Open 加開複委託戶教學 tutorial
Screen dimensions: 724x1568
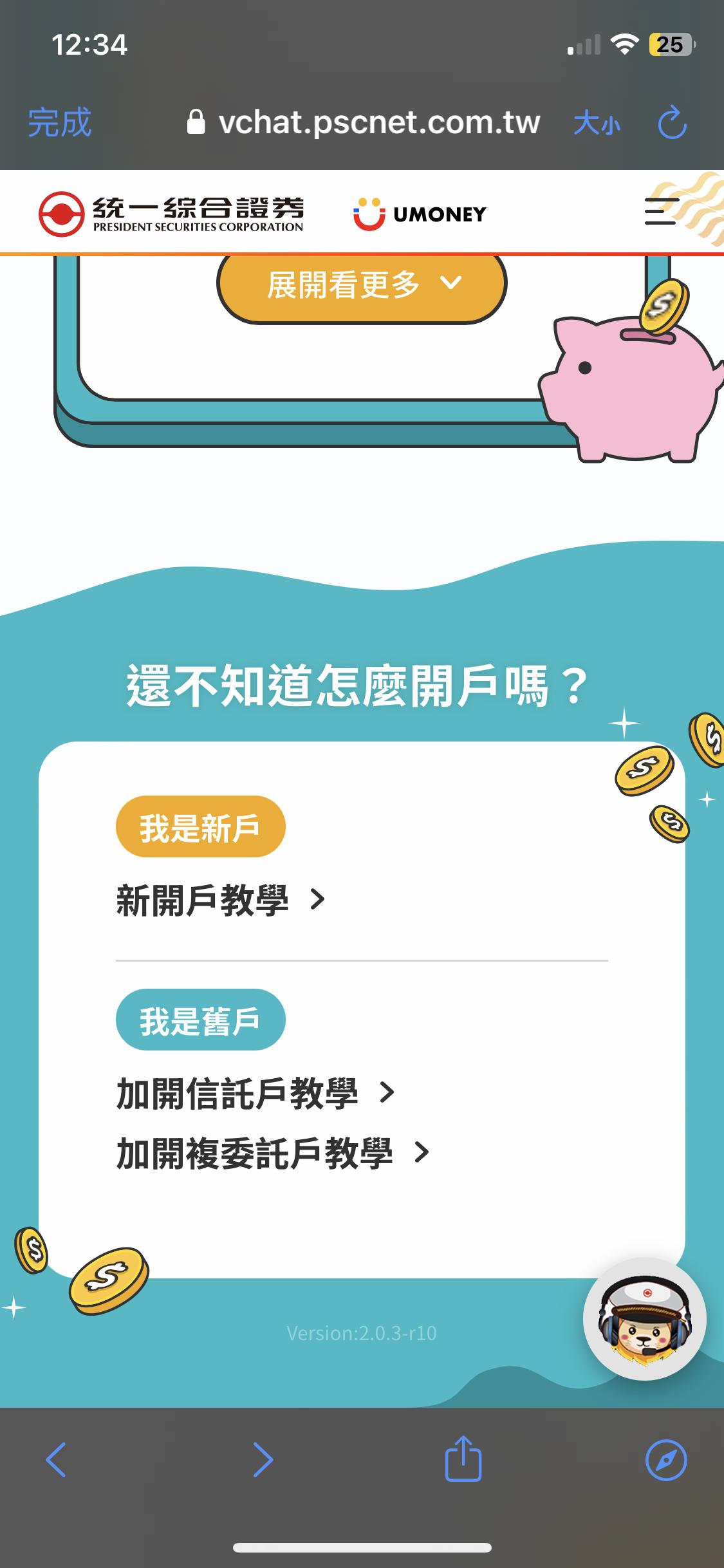point(273,1153)
